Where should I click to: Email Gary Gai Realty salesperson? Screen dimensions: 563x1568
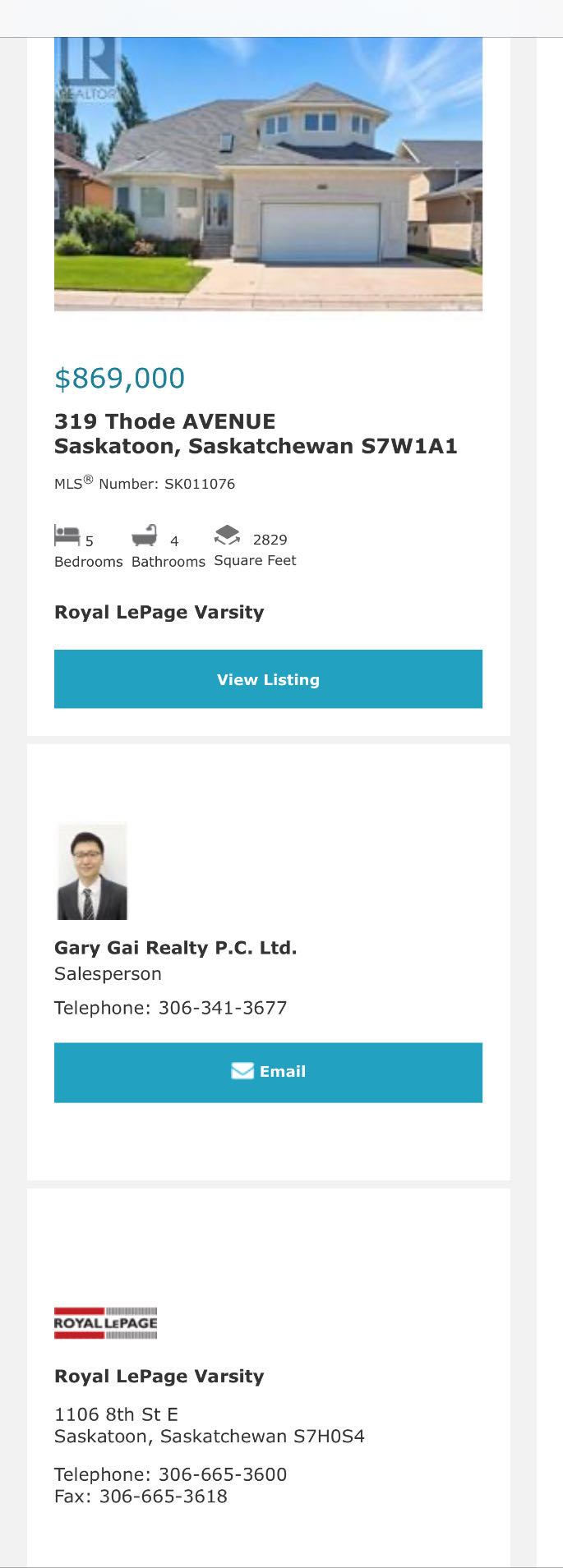(x=268, y=1072)
